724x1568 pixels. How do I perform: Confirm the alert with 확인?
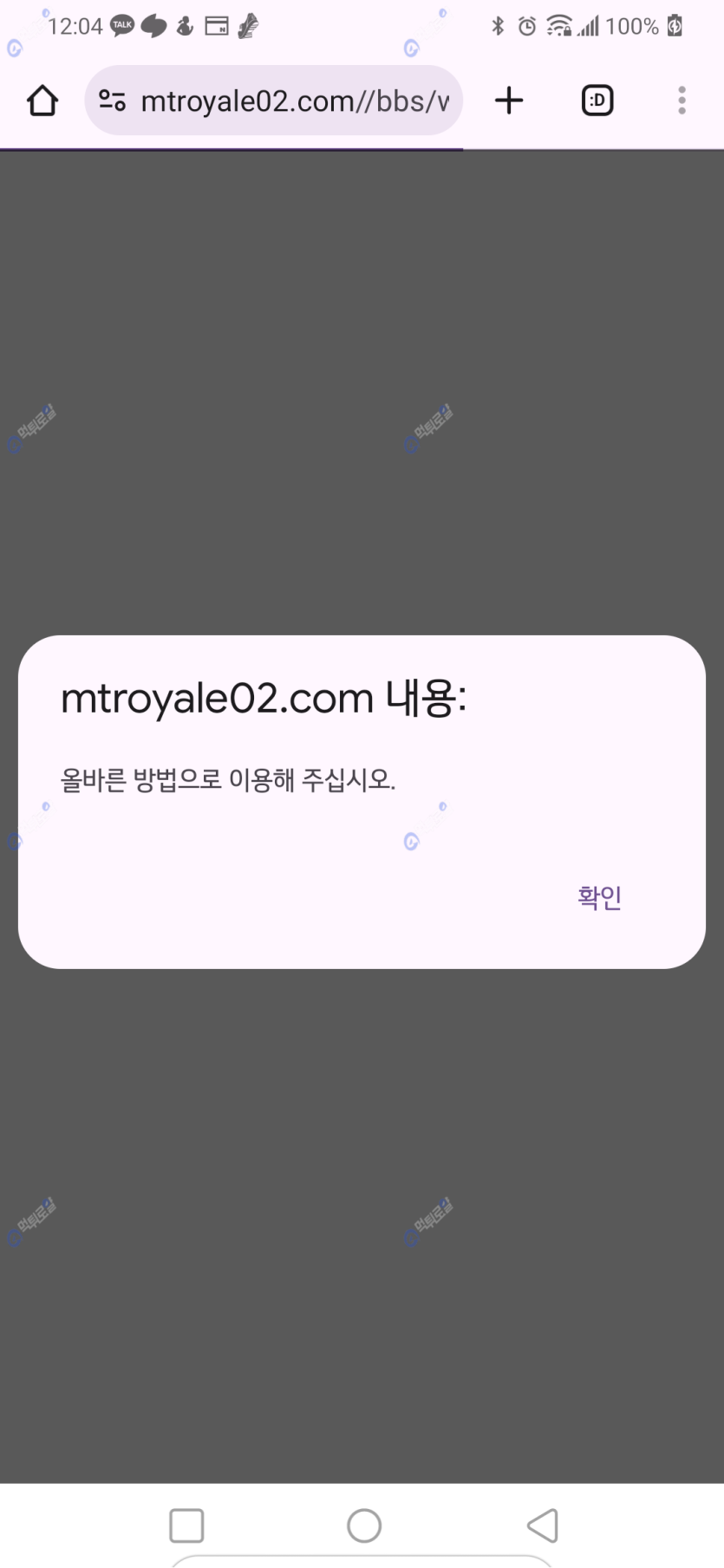599,897
